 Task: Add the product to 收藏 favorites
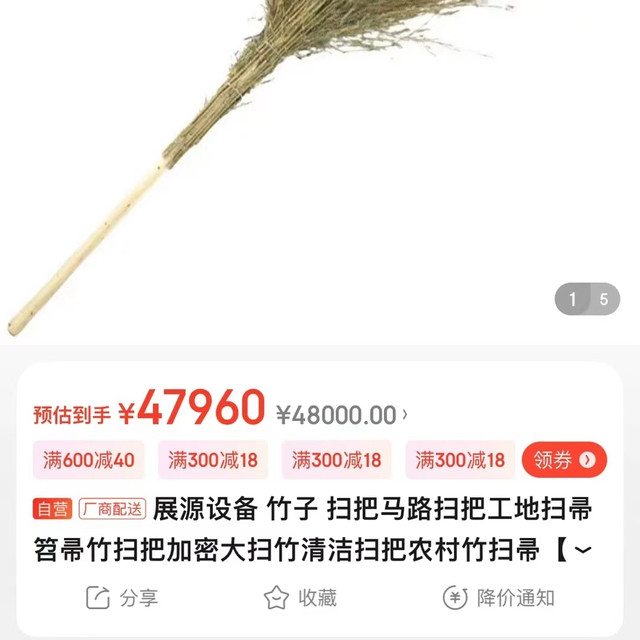pyautogui.click(x=300, y=598)
